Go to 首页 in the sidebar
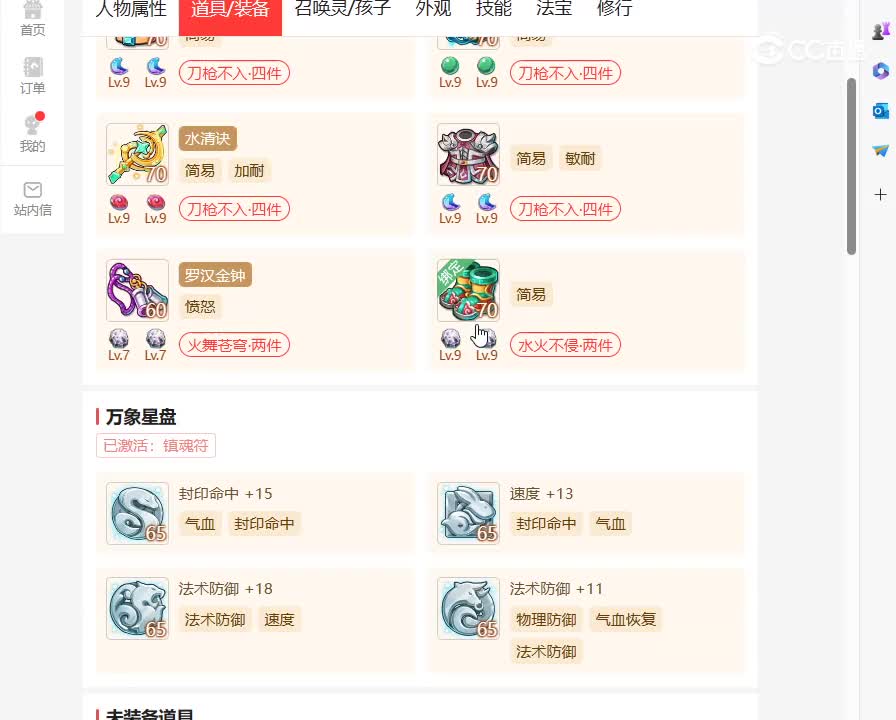Image resolution: width=896 pixels, height=720 pixels. [33, 17]
